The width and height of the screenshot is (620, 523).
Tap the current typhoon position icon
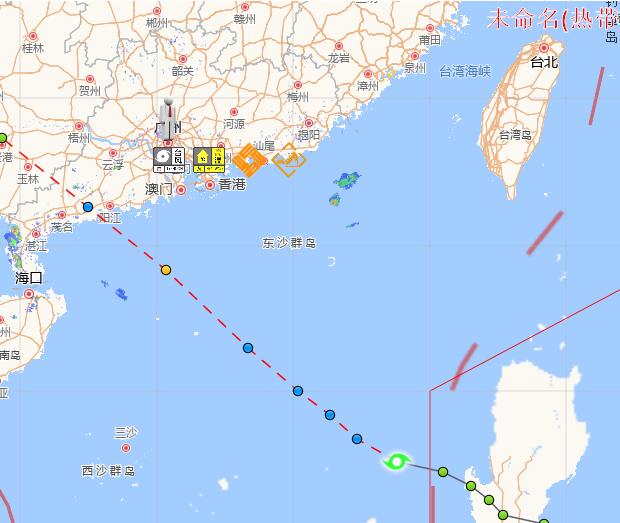[x=397, y=461]
